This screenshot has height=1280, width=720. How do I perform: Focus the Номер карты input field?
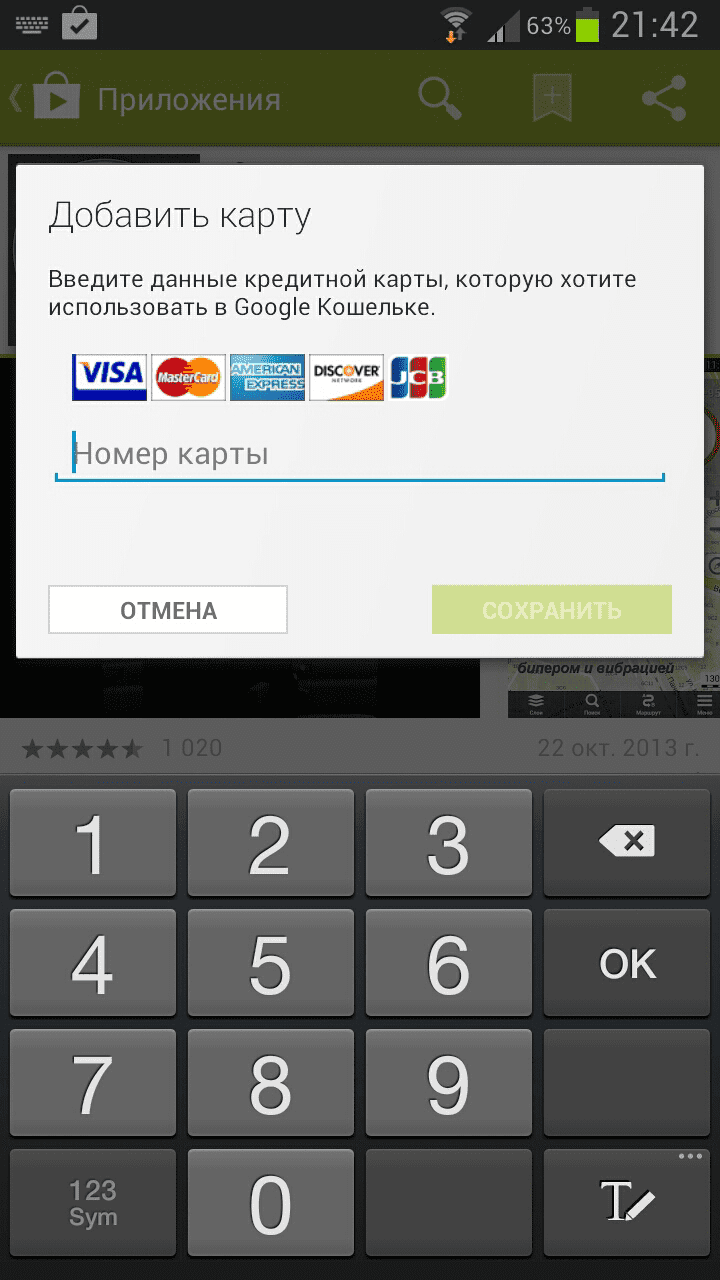(360, 455)
